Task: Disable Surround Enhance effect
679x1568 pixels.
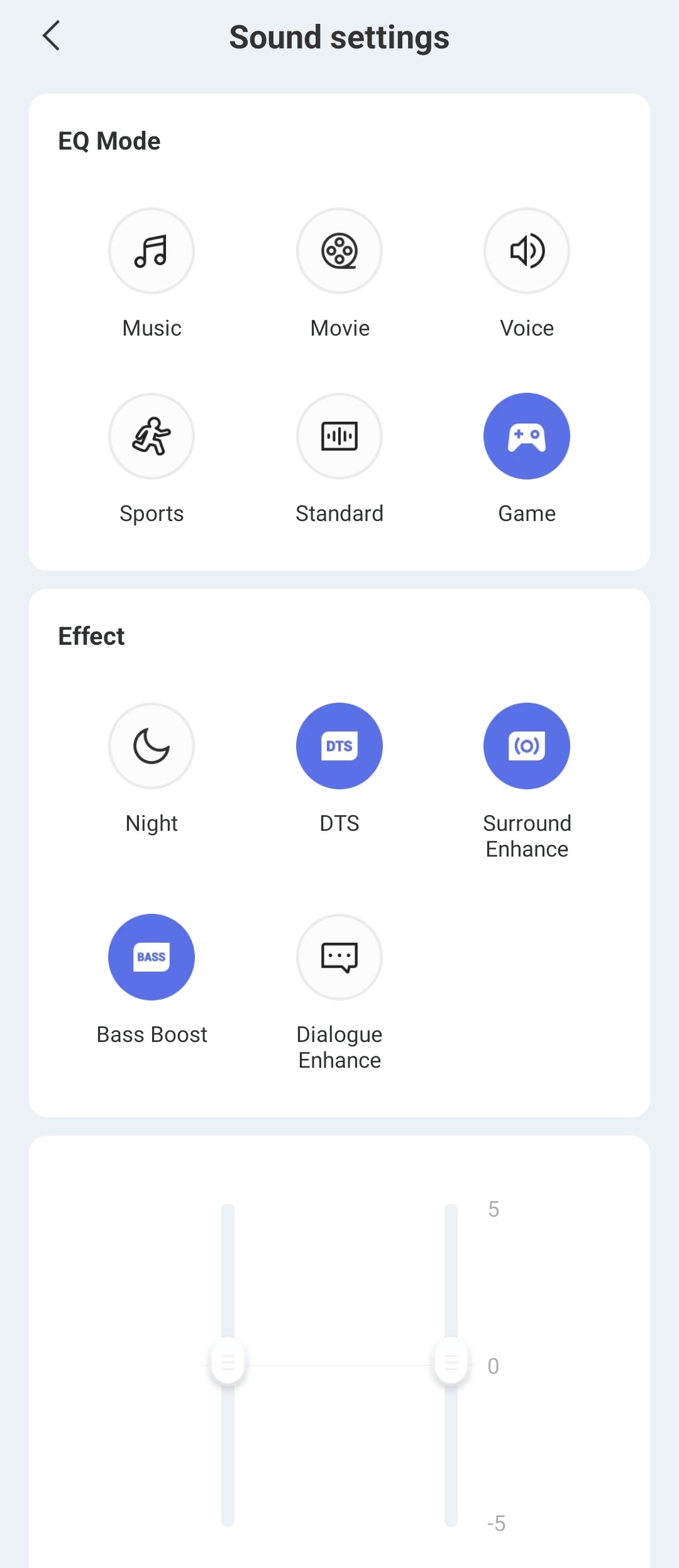Action: [527, 746]
